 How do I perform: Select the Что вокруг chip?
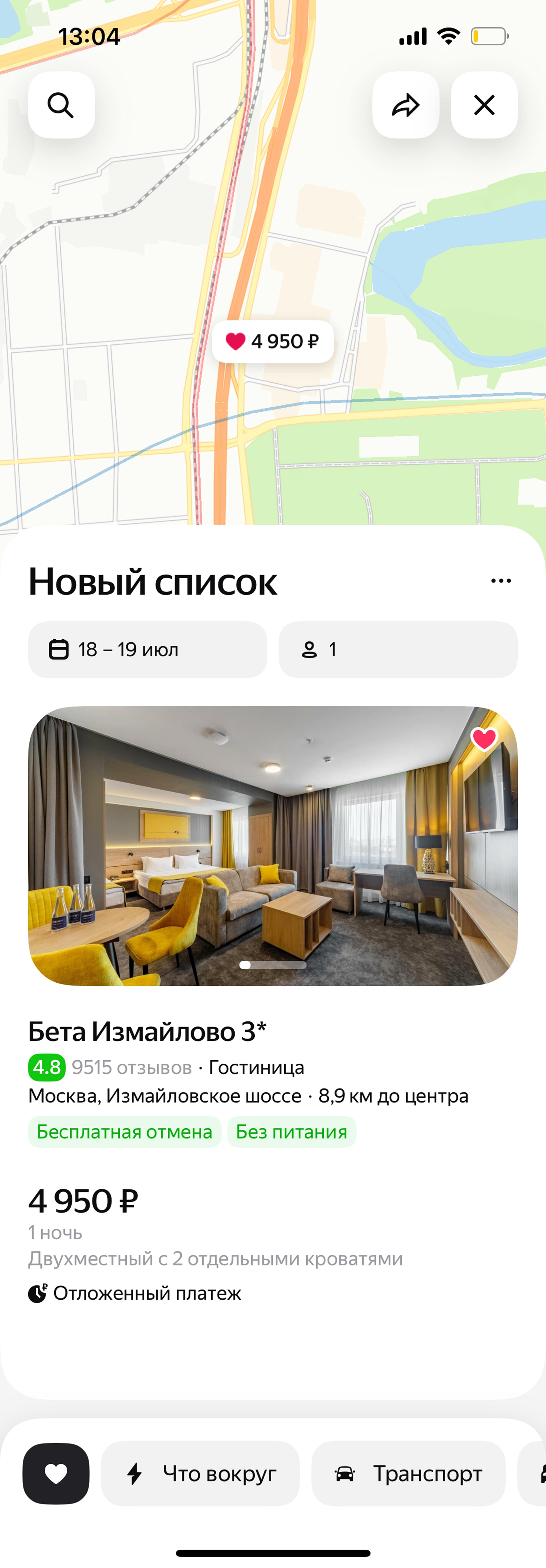coord(200,1473)
